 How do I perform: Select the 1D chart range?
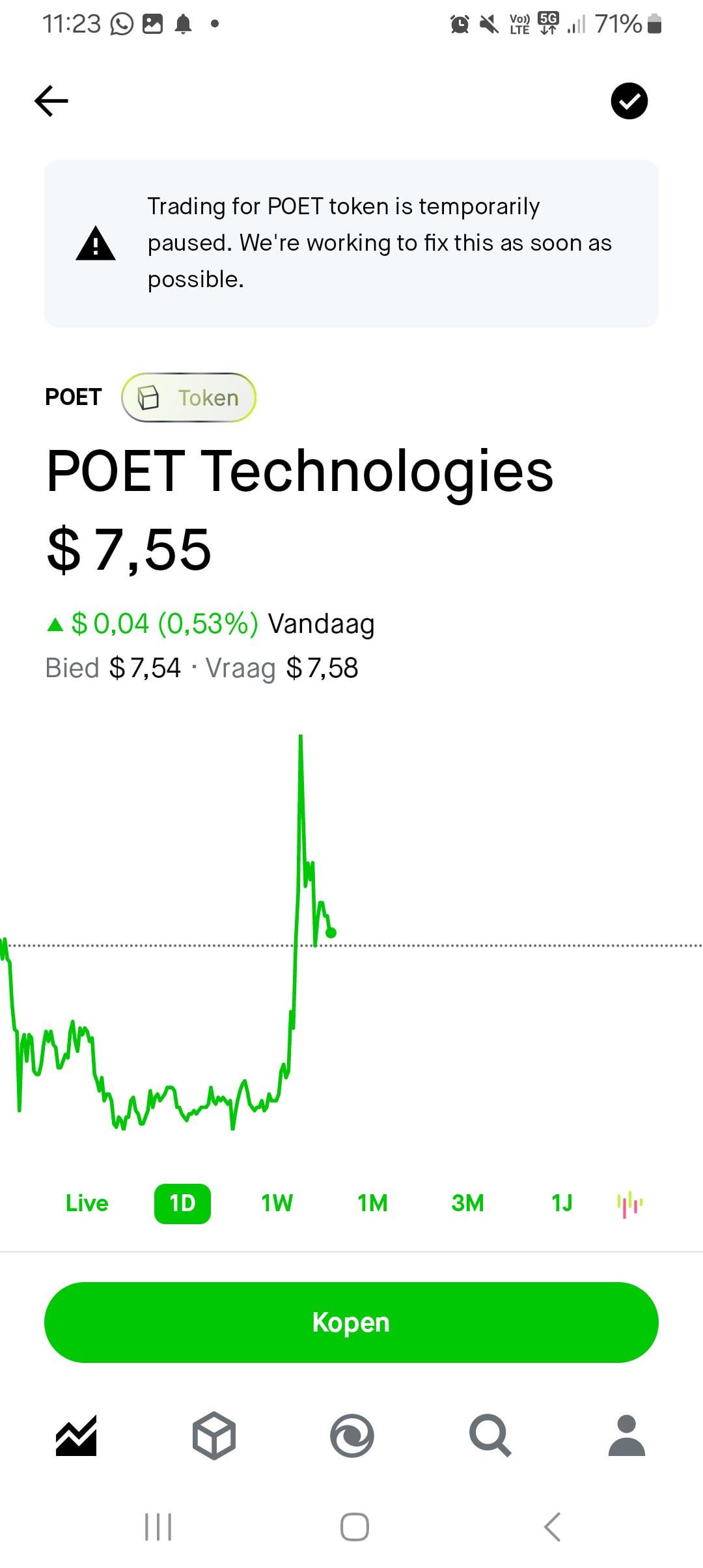(182, 1203)
